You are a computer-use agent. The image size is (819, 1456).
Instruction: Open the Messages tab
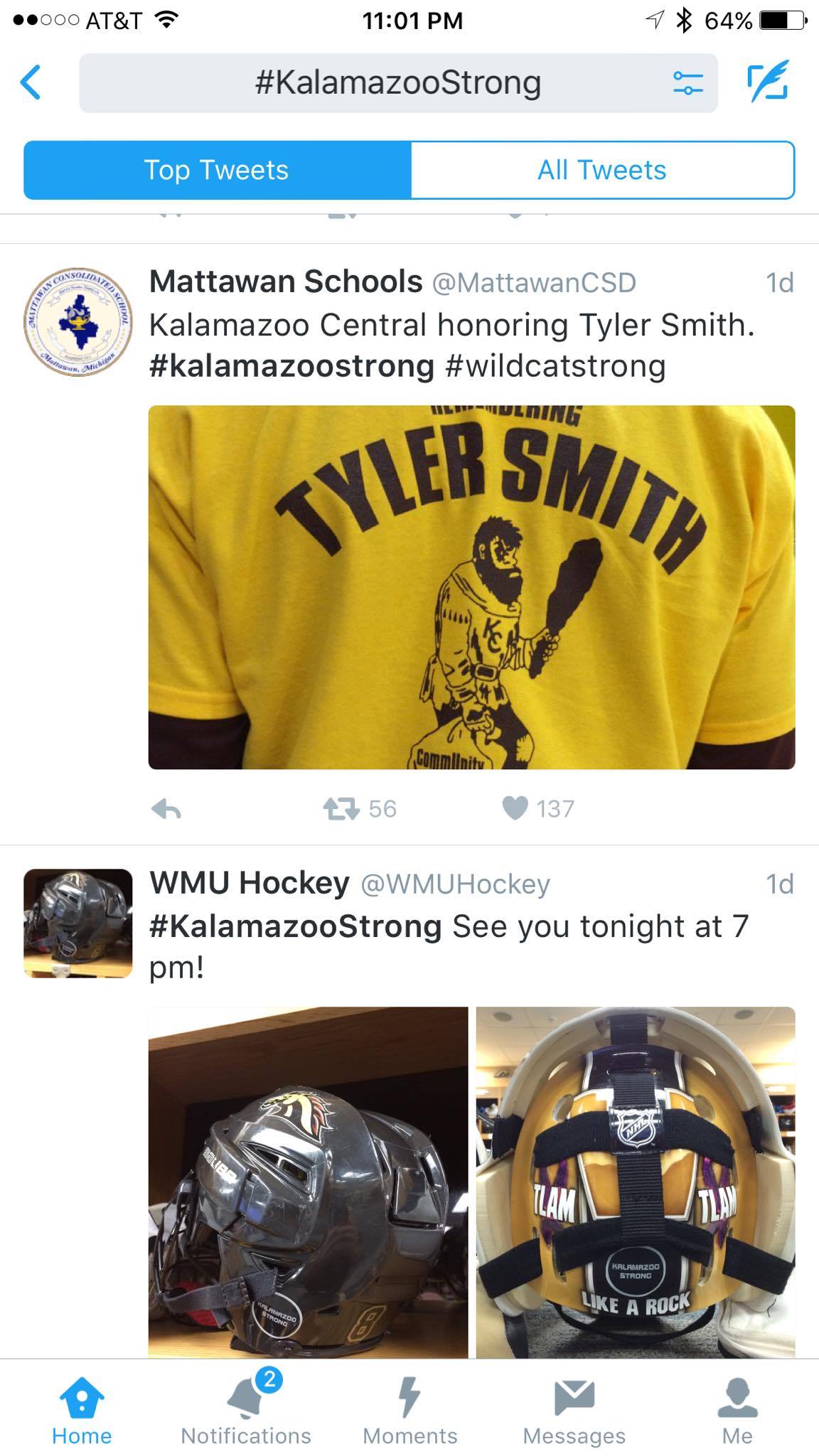[574, 1411]
